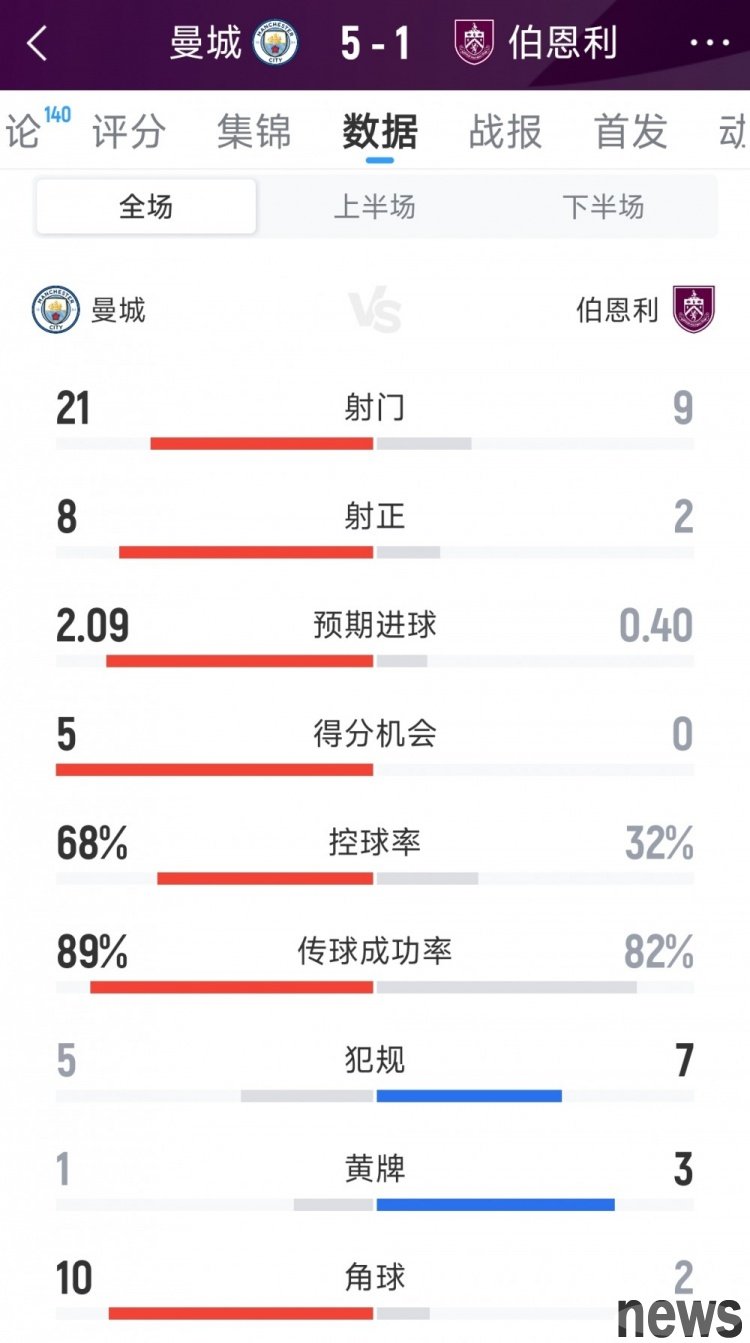Switch to the 战报 tab

(x=505, y=132)
